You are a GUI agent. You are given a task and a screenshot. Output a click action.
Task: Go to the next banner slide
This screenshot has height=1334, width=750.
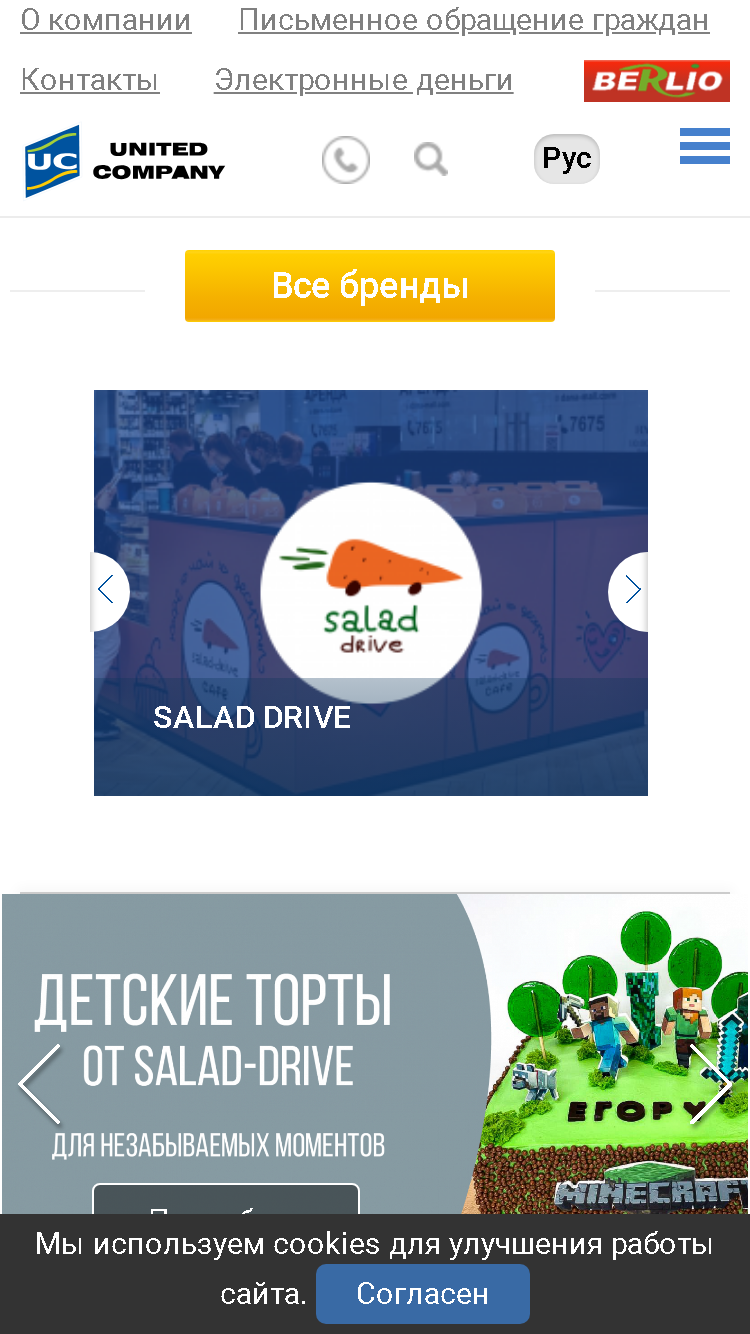[711, 1085]
